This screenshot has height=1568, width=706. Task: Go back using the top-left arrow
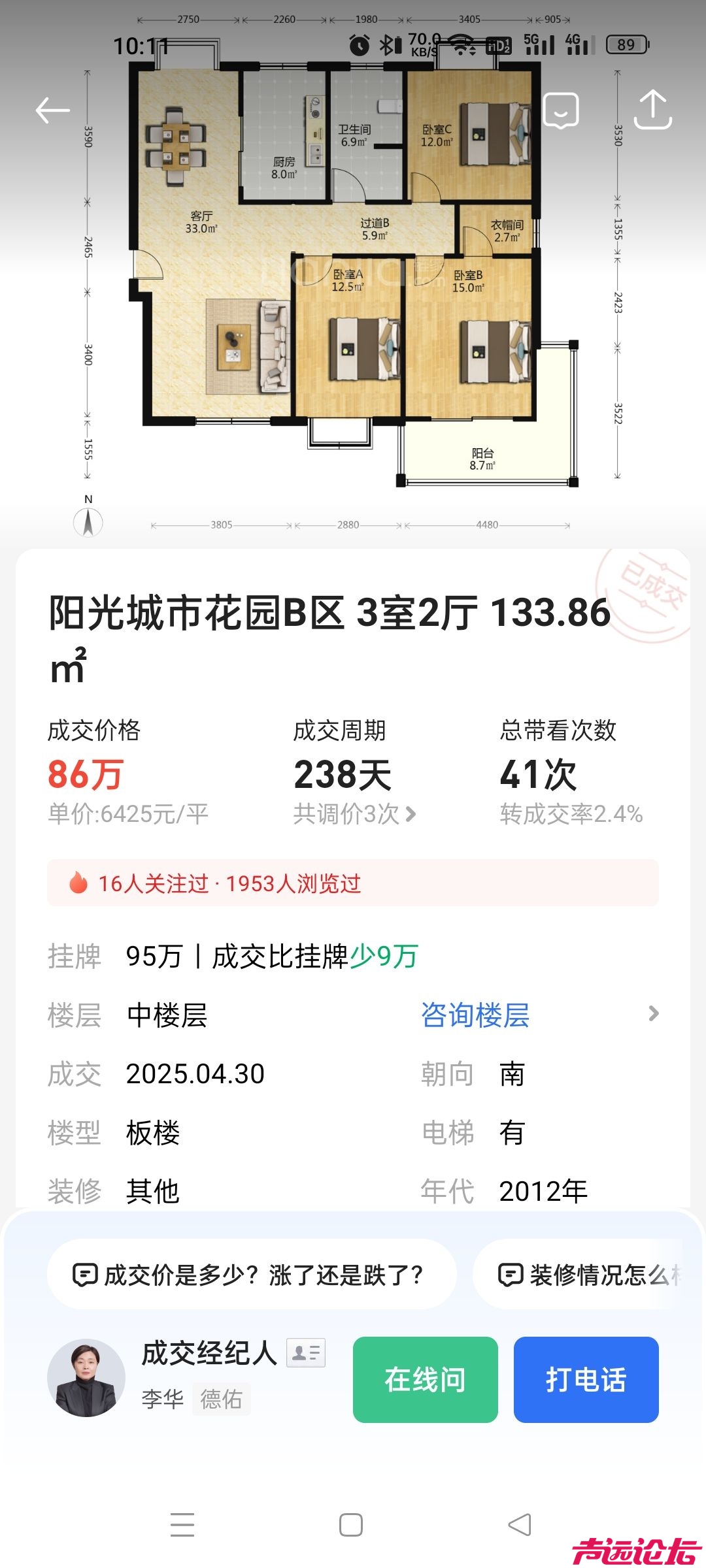pos(52,110)
